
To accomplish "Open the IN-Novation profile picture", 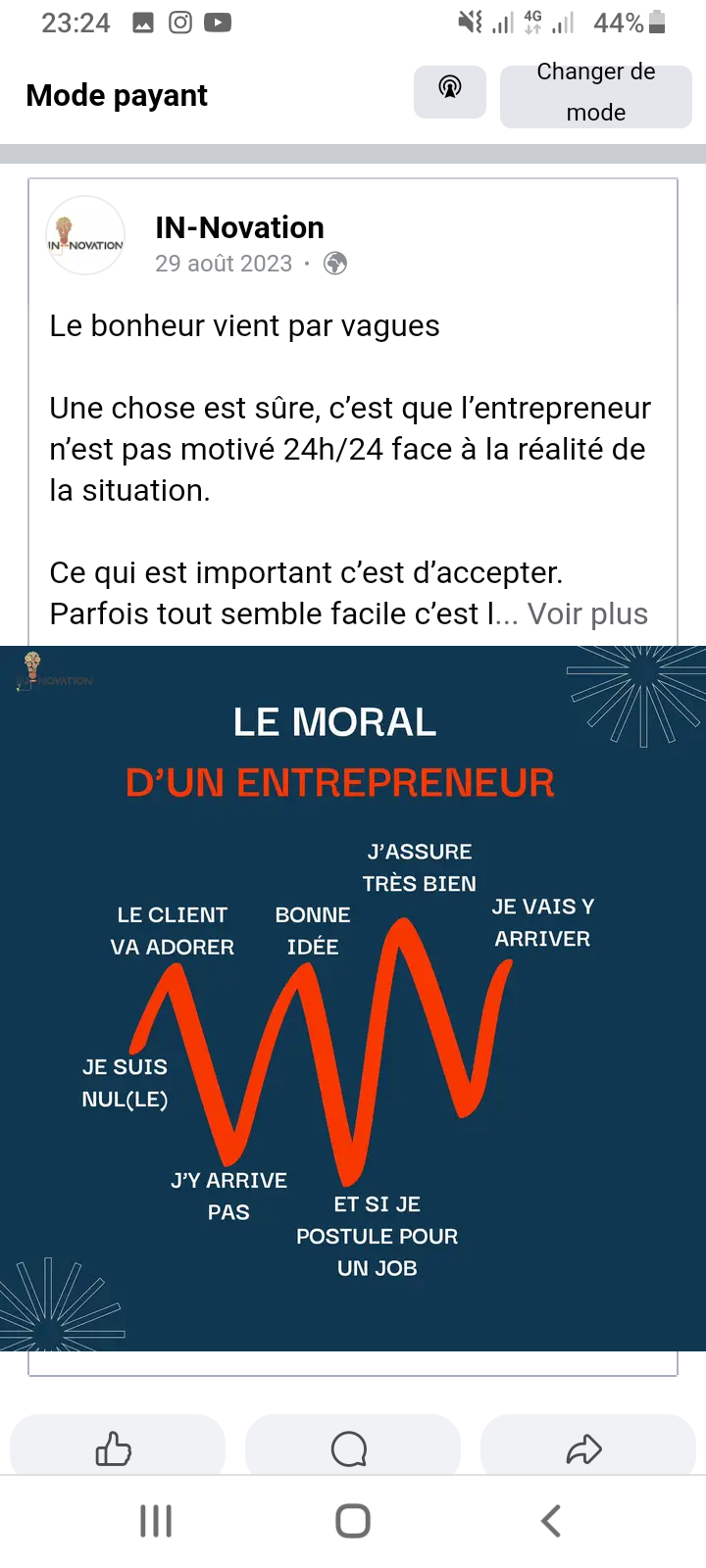I will point(85,235).
